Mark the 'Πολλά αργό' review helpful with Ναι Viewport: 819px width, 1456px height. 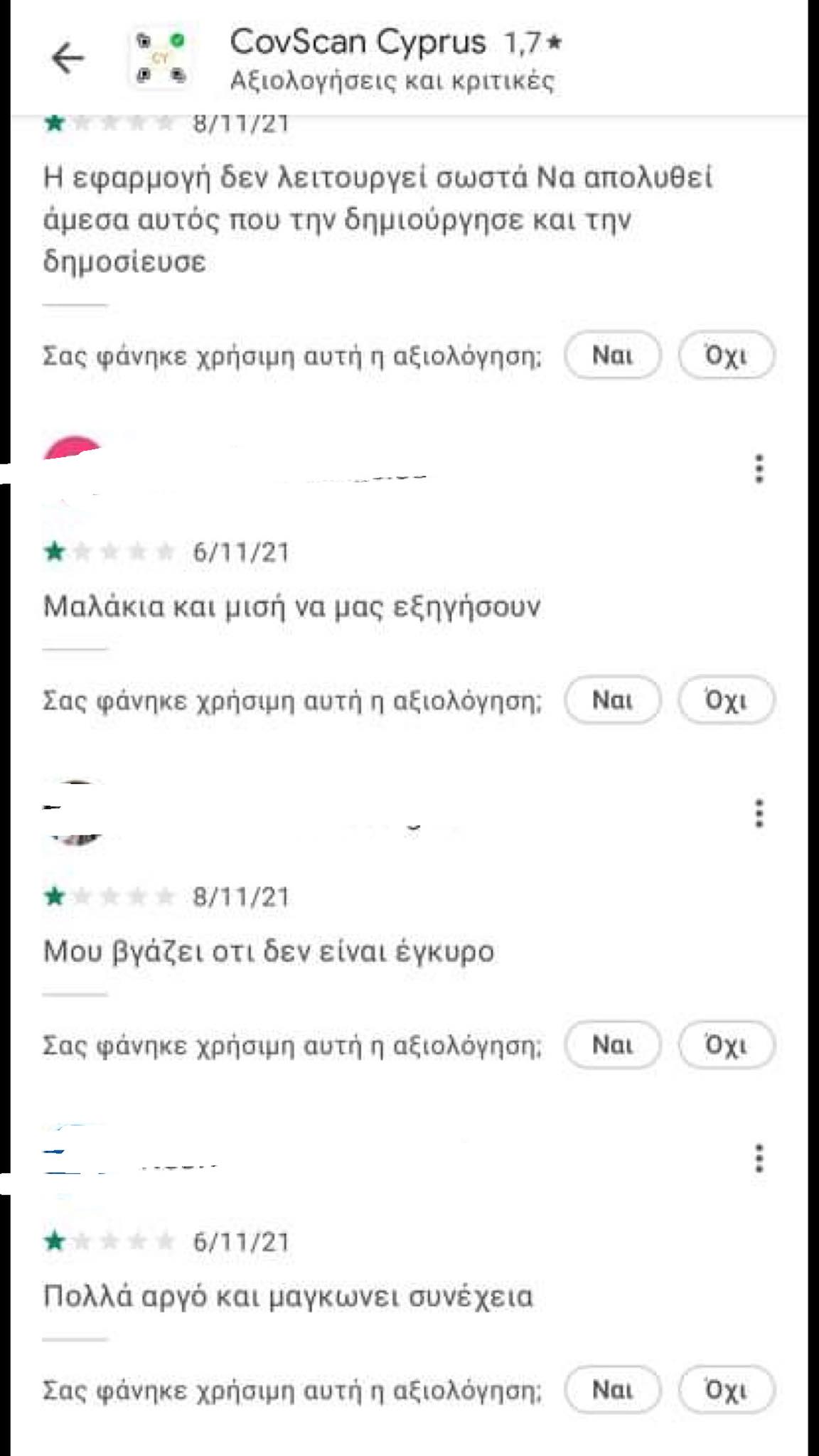[x=612, y=1390]
